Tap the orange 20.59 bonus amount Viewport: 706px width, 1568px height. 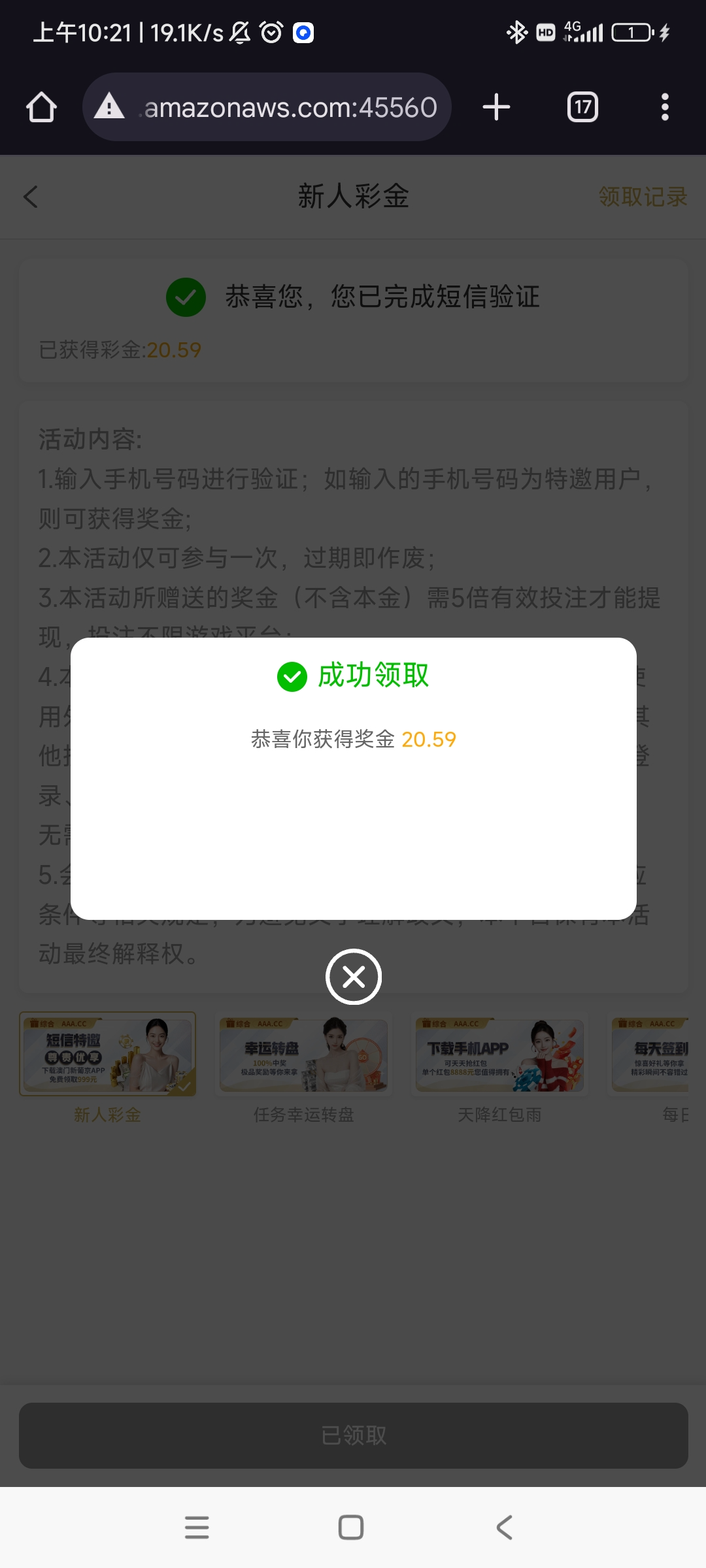click(429, 739)
